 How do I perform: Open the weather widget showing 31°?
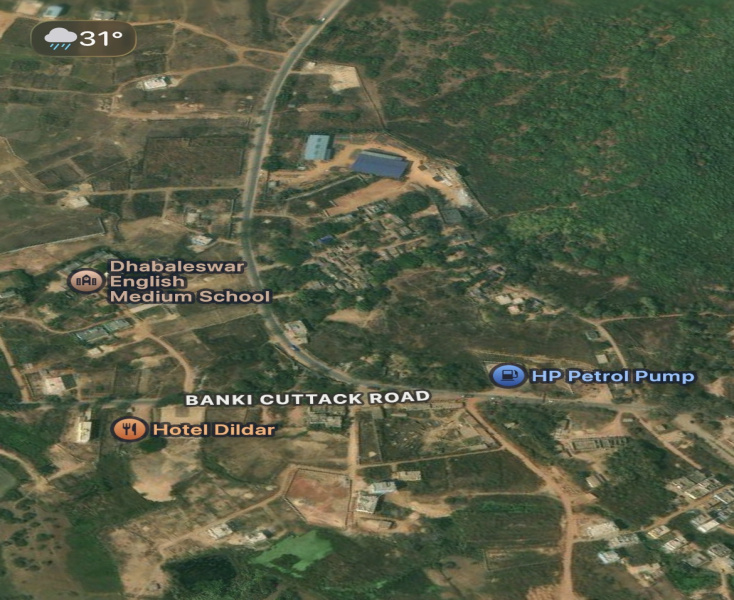click(x=83, y=38)
